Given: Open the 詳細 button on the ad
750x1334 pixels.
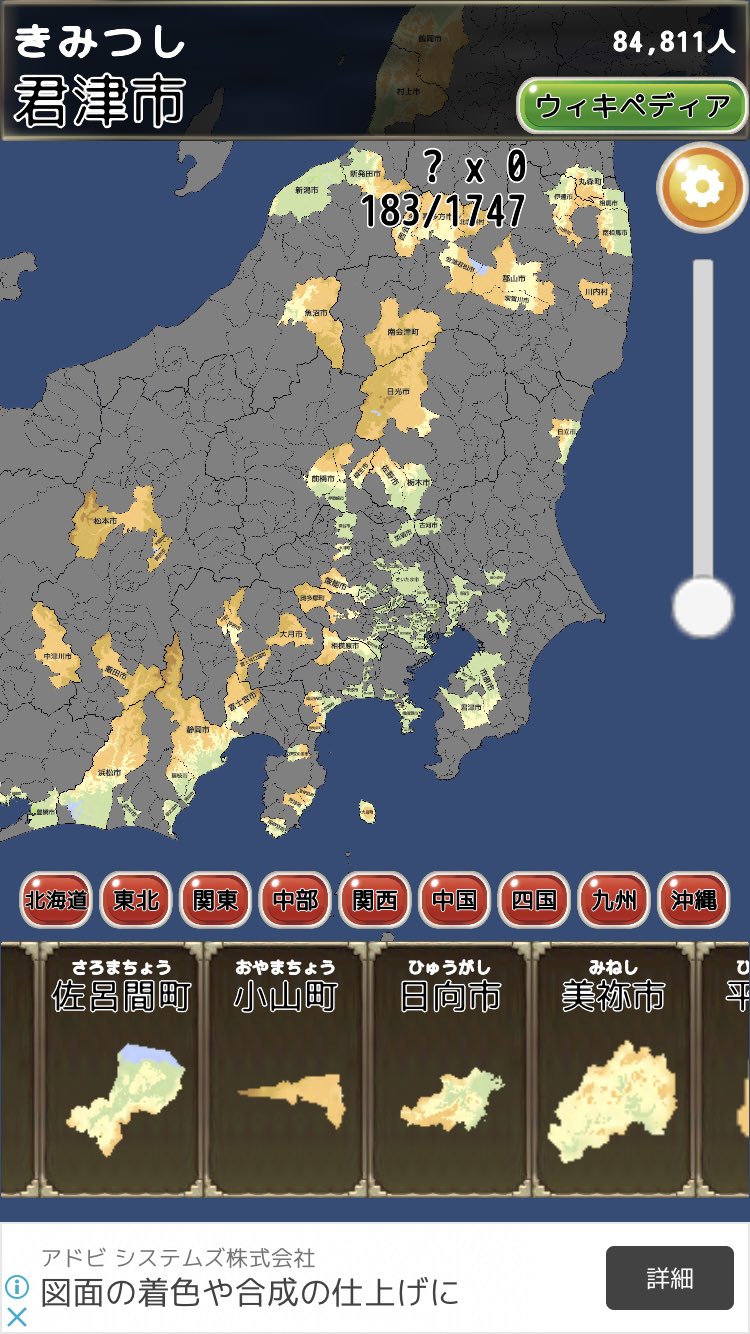Looking at the screenshot, I should click(x=669, y=1278).
